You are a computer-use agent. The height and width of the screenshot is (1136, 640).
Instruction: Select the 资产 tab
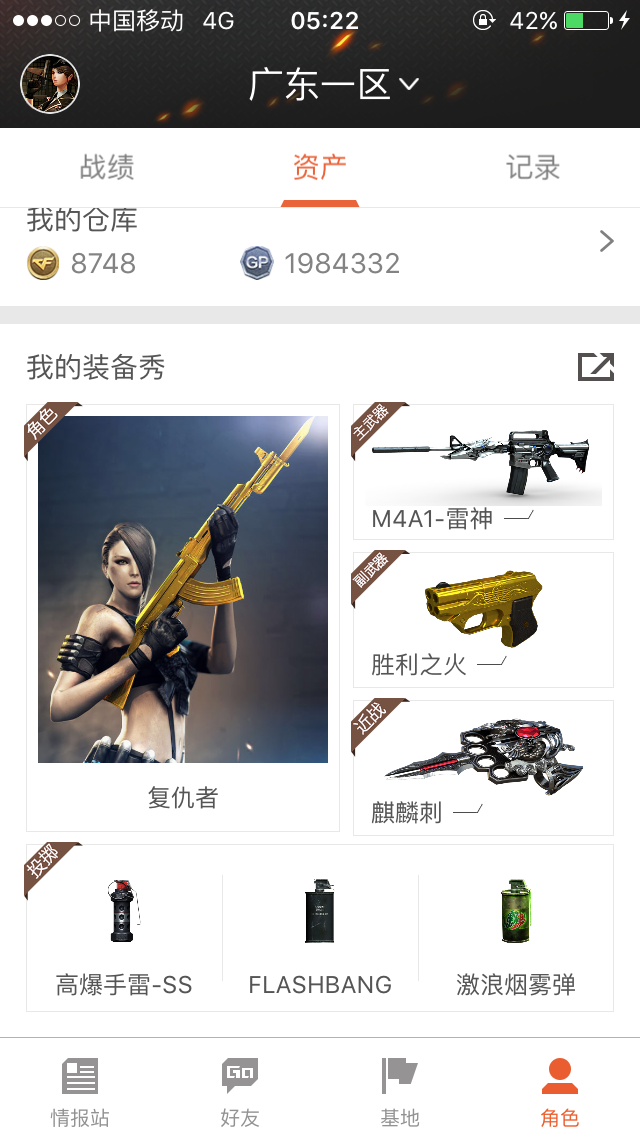pyautogui.click(x=320, y=167)
